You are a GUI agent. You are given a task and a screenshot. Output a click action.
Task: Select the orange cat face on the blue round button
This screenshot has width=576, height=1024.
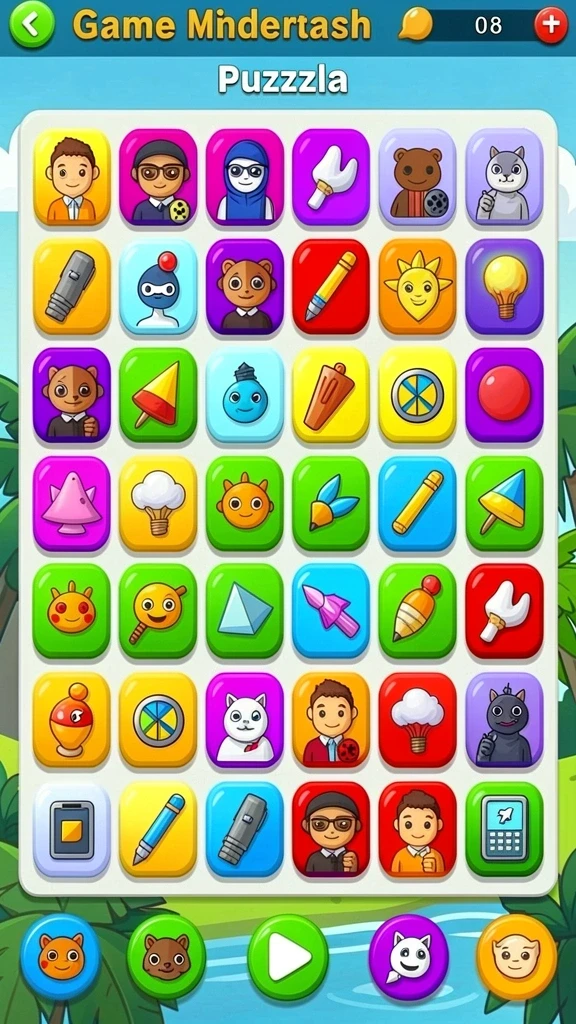(x=61, y=956)
